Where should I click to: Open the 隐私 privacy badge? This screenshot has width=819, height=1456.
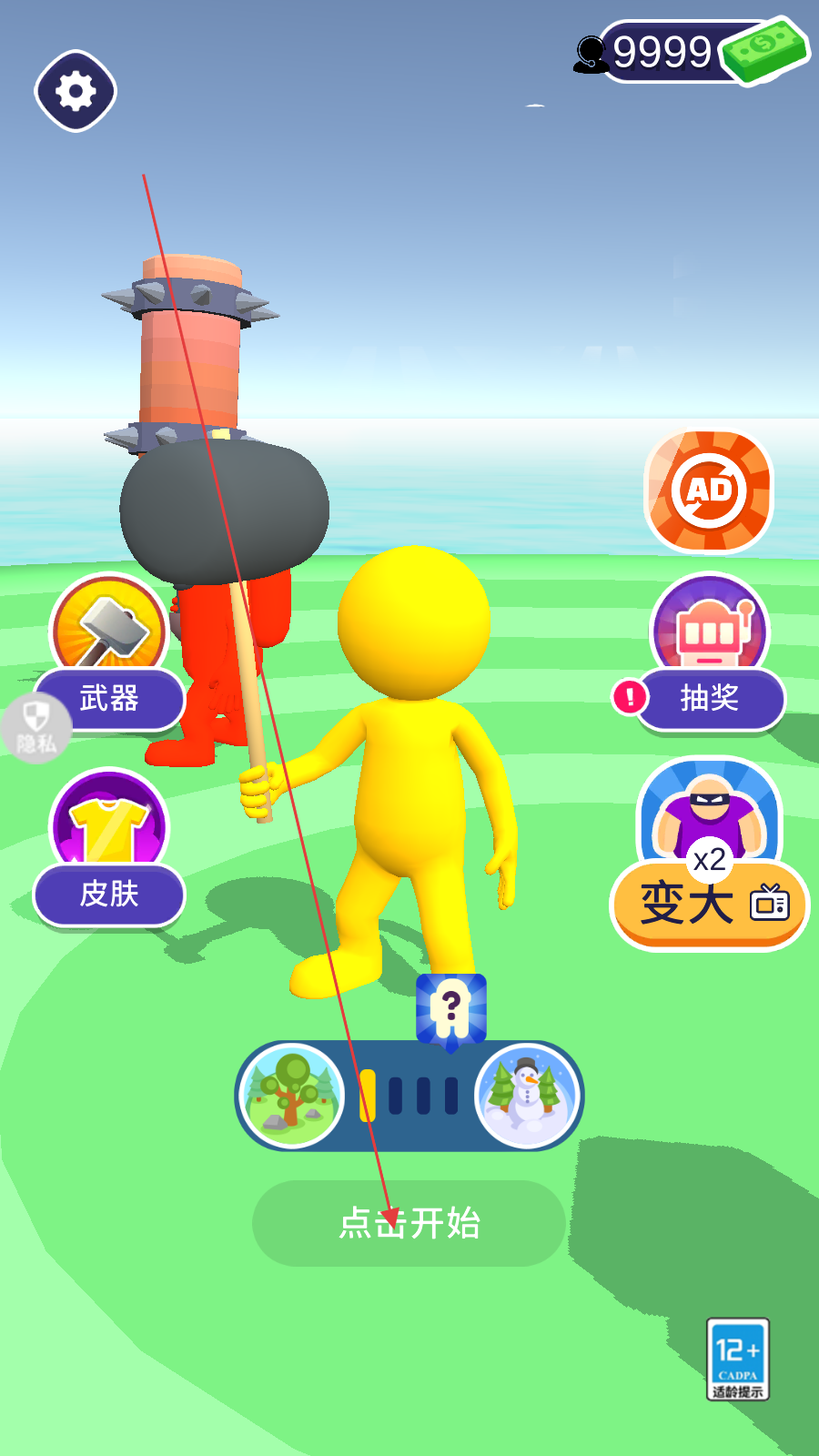tap(35, 730)
